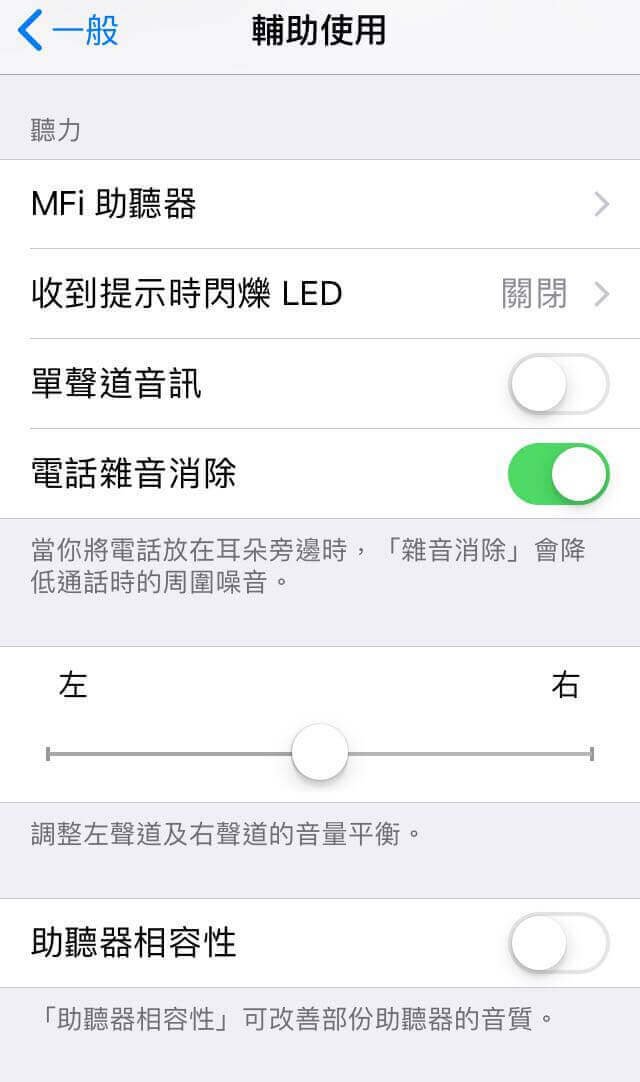
Task: Tap the left-right audio balance slider
Action: click(320, 753)
